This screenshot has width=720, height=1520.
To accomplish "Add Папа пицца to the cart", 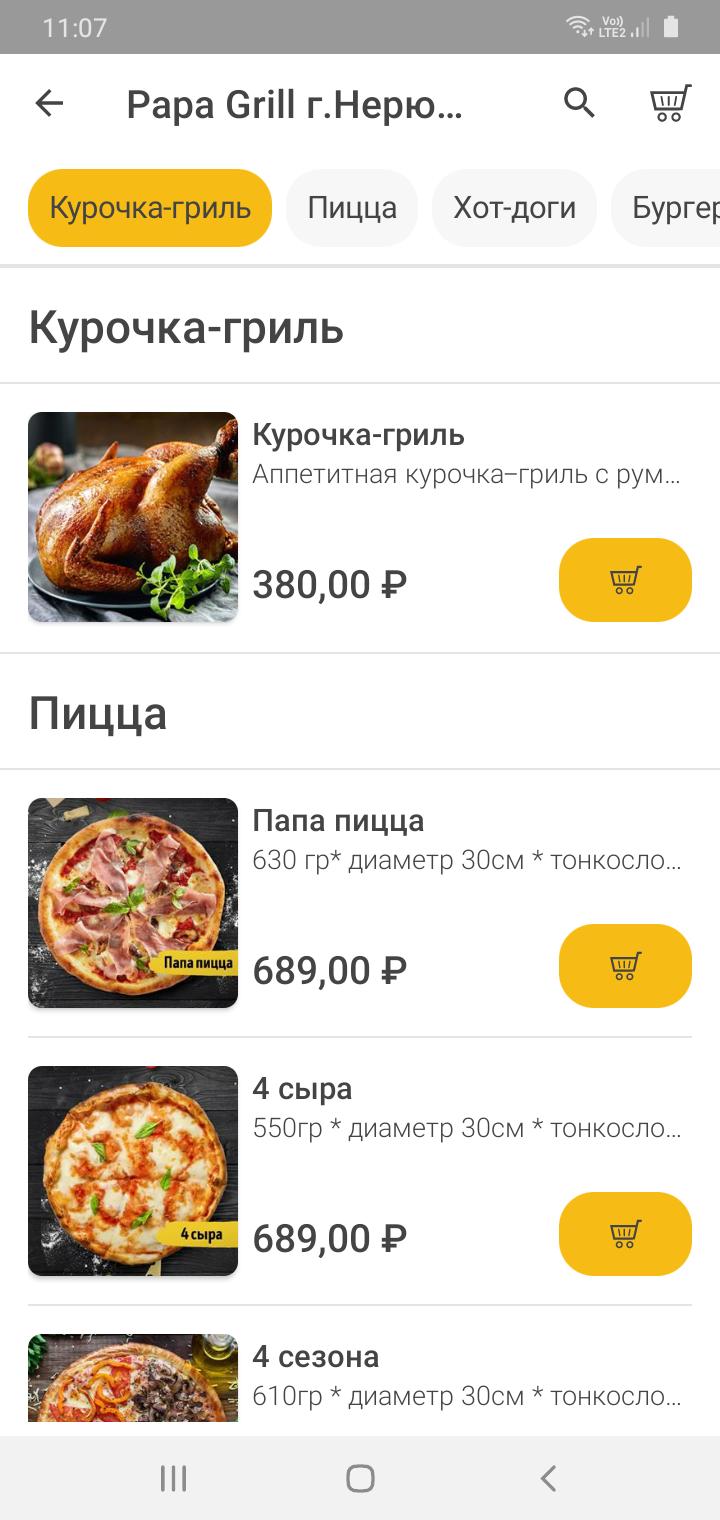I will (x=625, y=966).
